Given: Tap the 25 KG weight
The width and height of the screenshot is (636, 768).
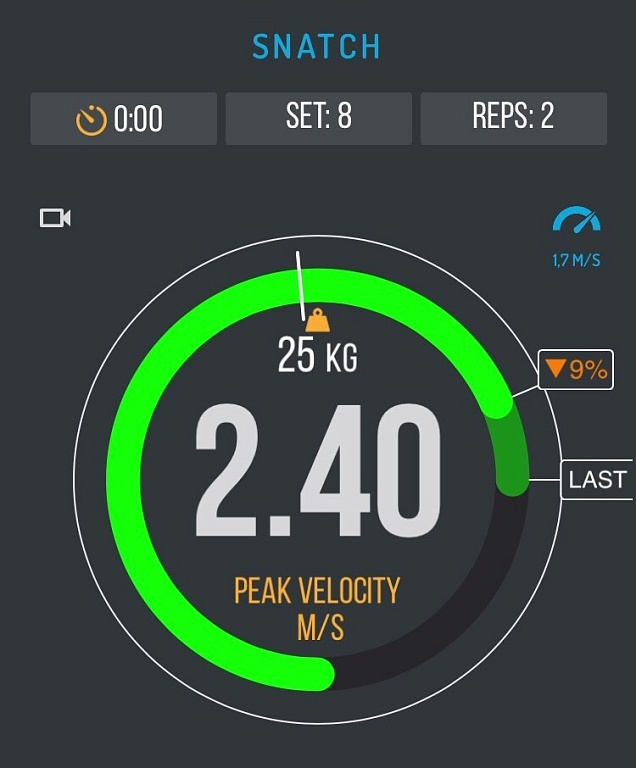Looking at the screenshot, I should coord(317,346).
